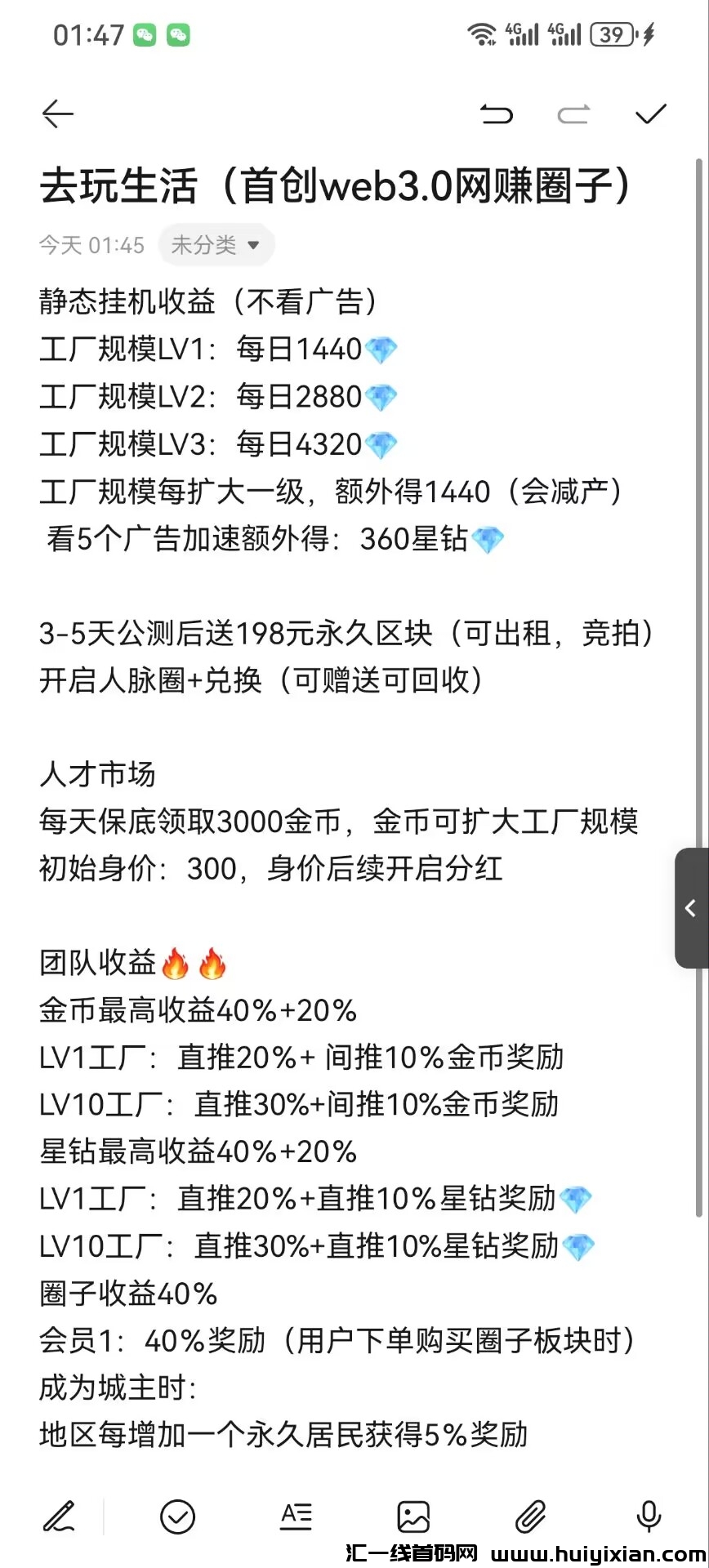Attach a file using the paperclip icon
This screenshot has width=709, height=1568.
click(531, 1516)
